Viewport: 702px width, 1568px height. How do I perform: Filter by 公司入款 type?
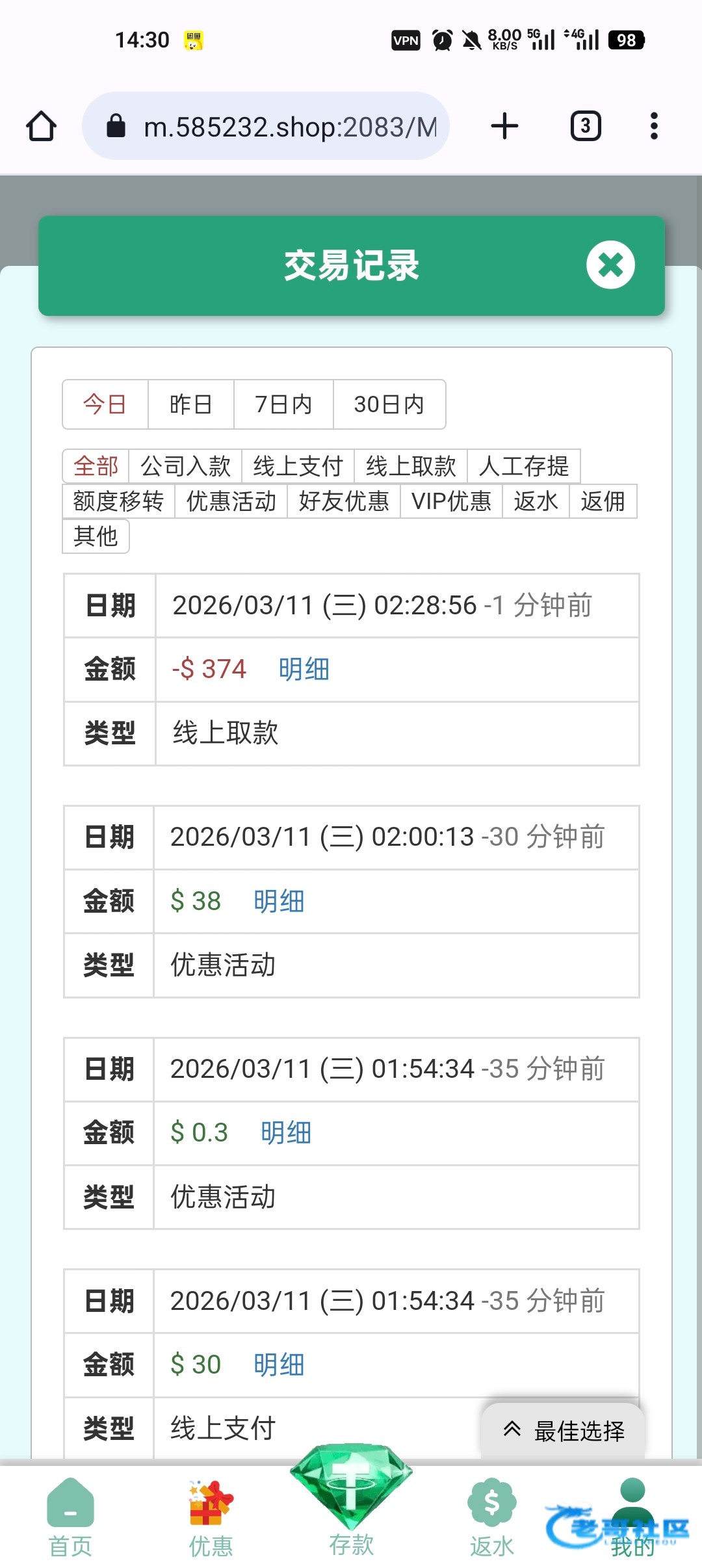[185, 466]
